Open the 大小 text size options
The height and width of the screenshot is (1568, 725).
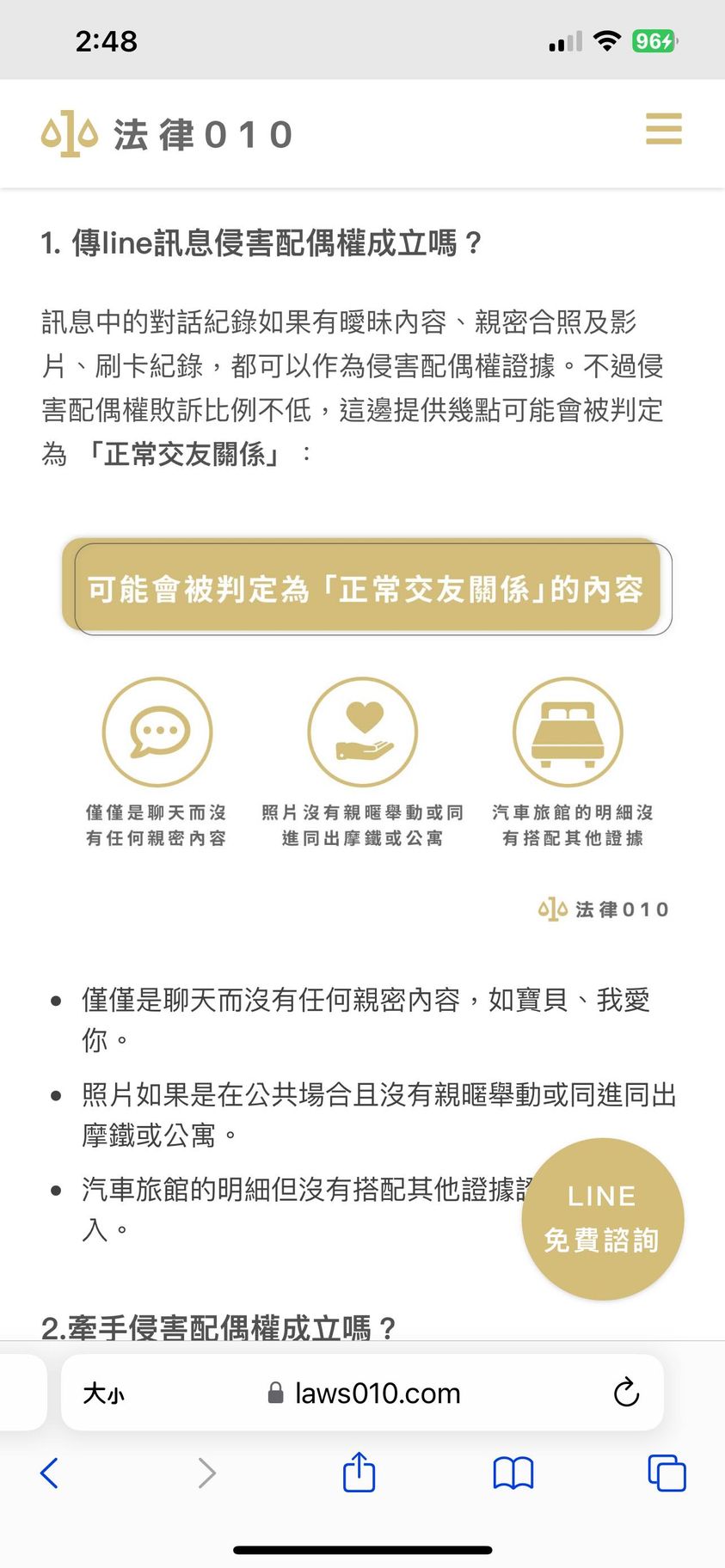tap(103, 1393)
